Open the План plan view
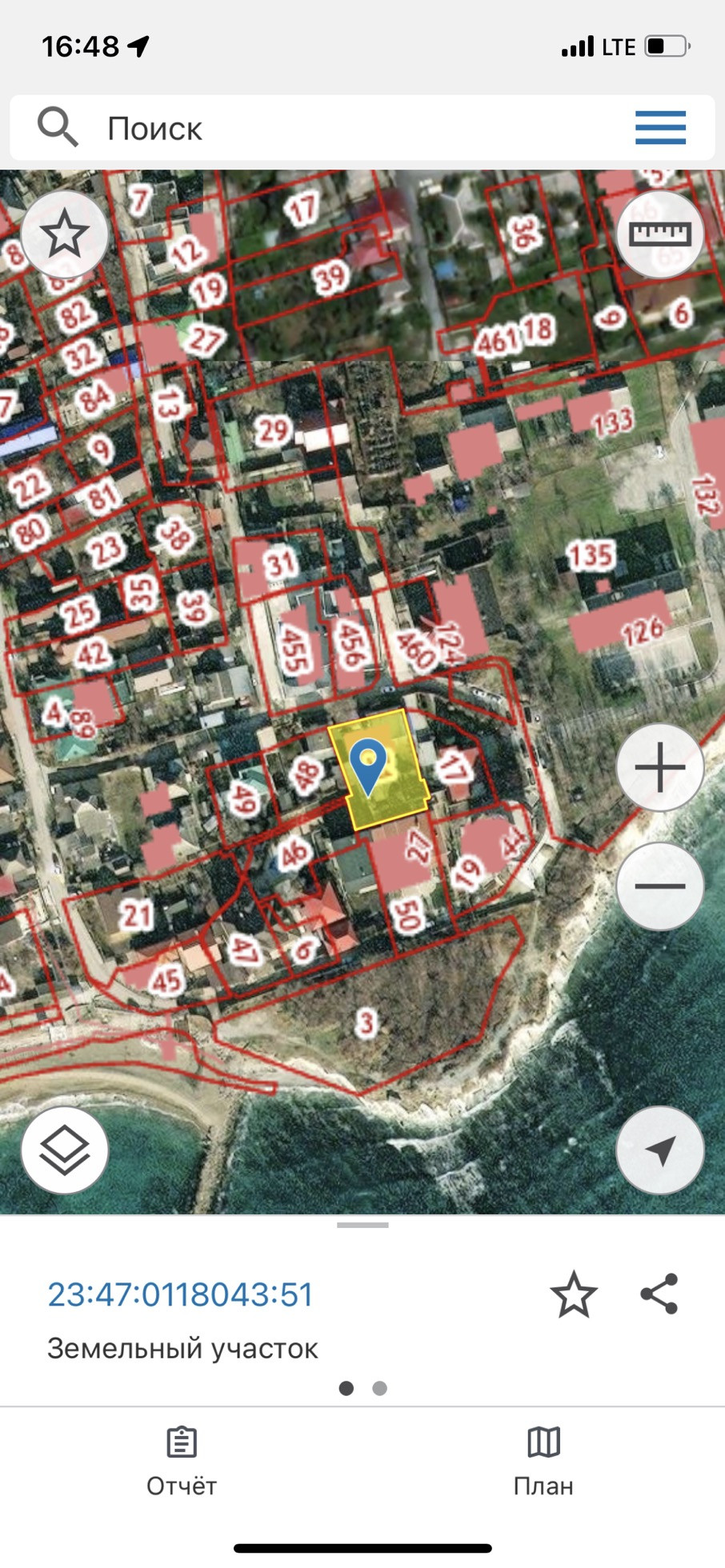Screen dimensions: 725x1568 (x=543, y=1461)
